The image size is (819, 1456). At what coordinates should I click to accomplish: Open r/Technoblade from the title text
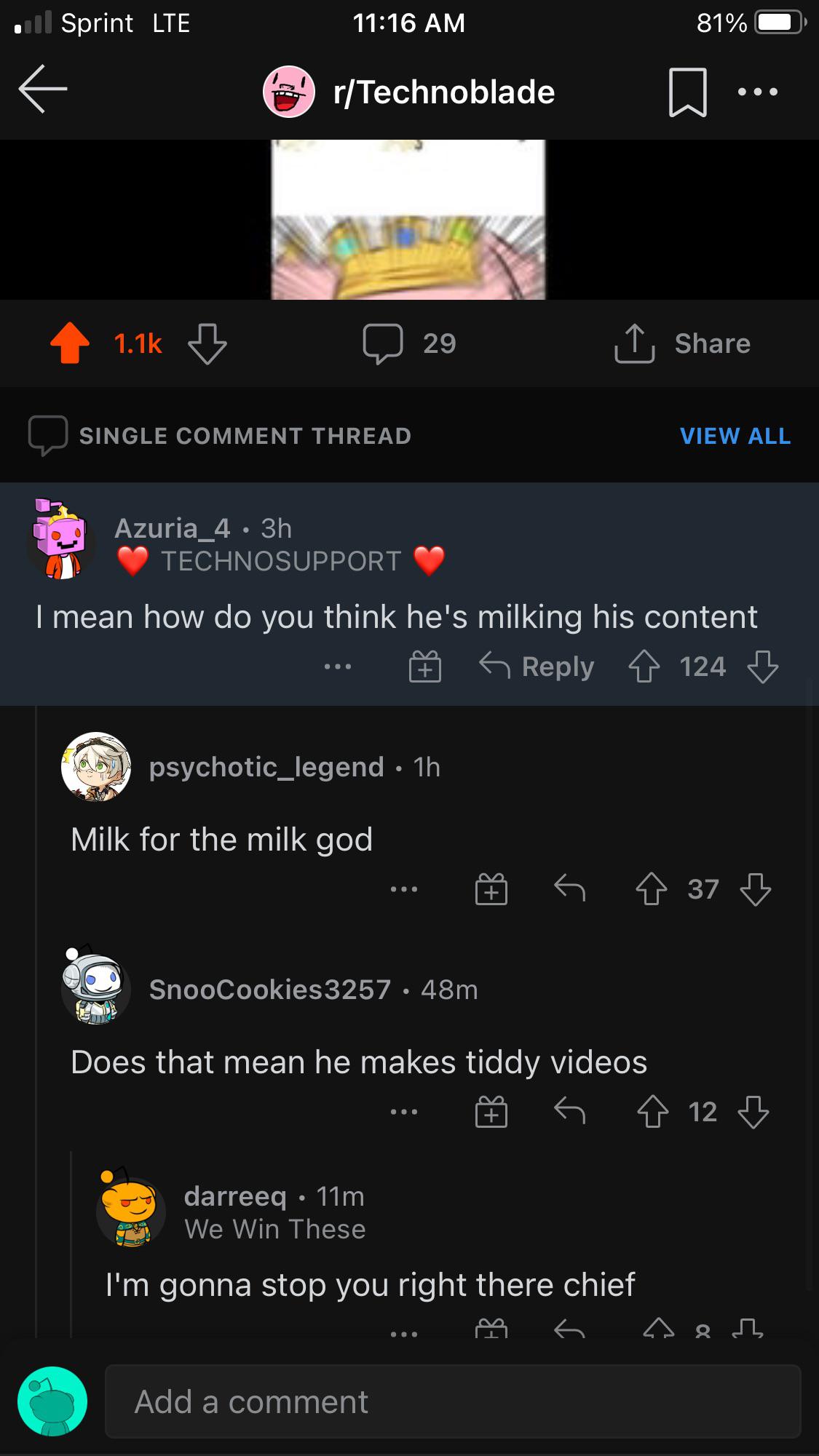point(444,91)
